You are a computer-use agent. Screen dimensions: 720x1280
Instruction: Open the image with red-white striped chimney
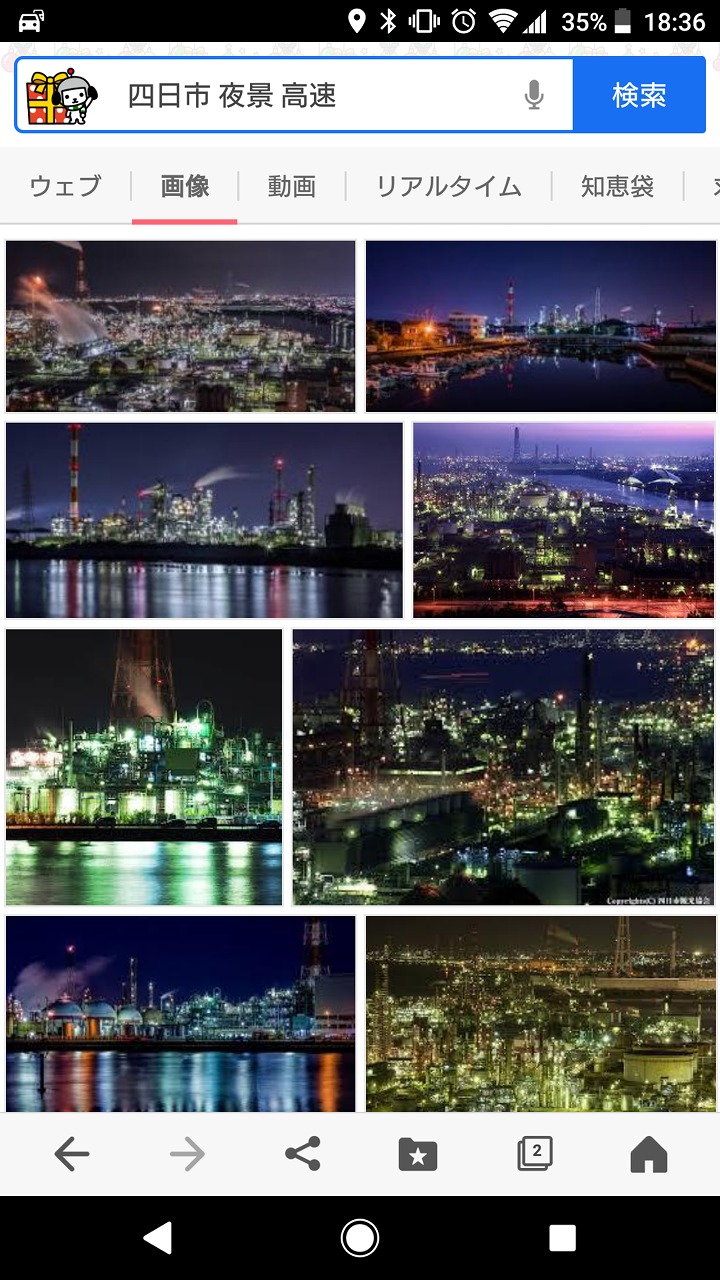pyautogui.click(x=204, y=520)
